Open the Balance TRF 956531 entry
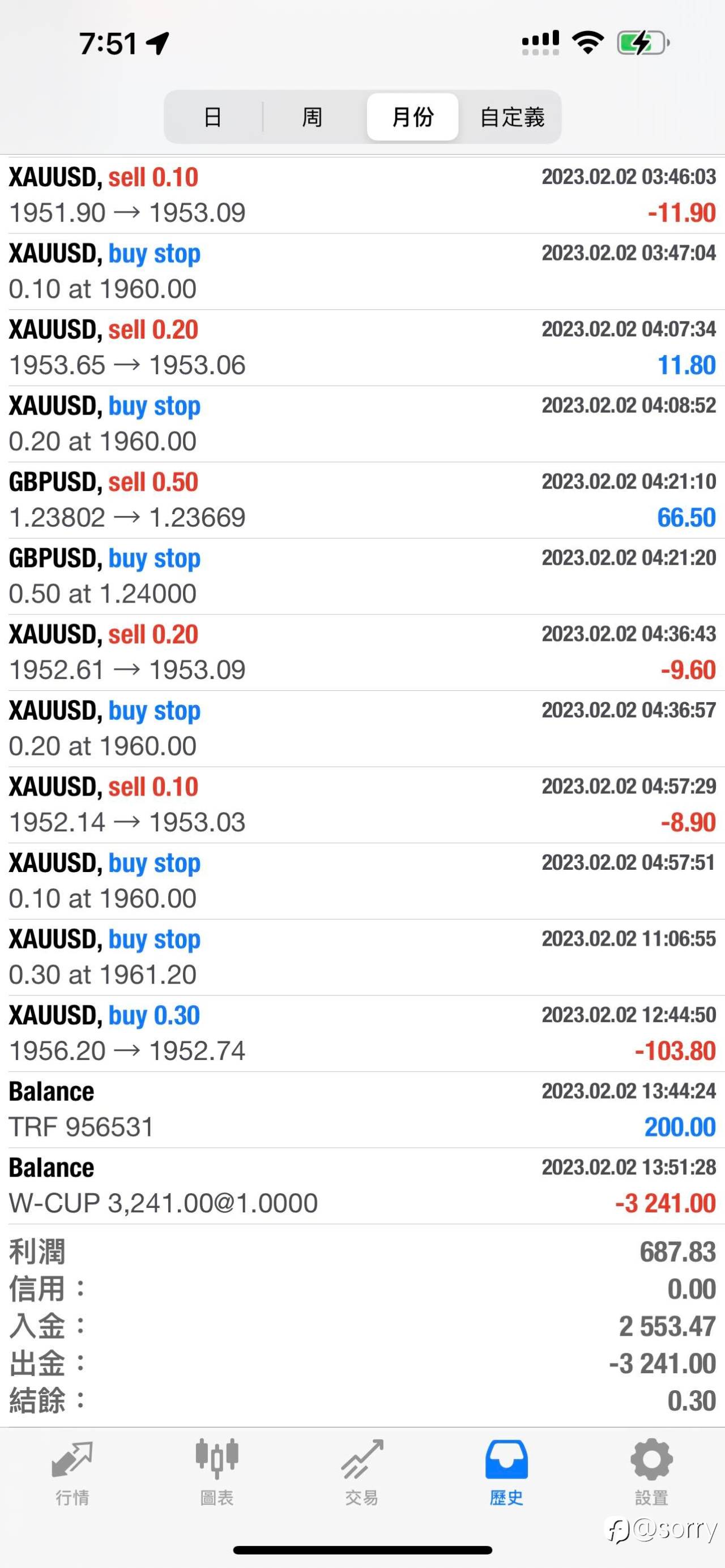 (x=362, y=1110)
